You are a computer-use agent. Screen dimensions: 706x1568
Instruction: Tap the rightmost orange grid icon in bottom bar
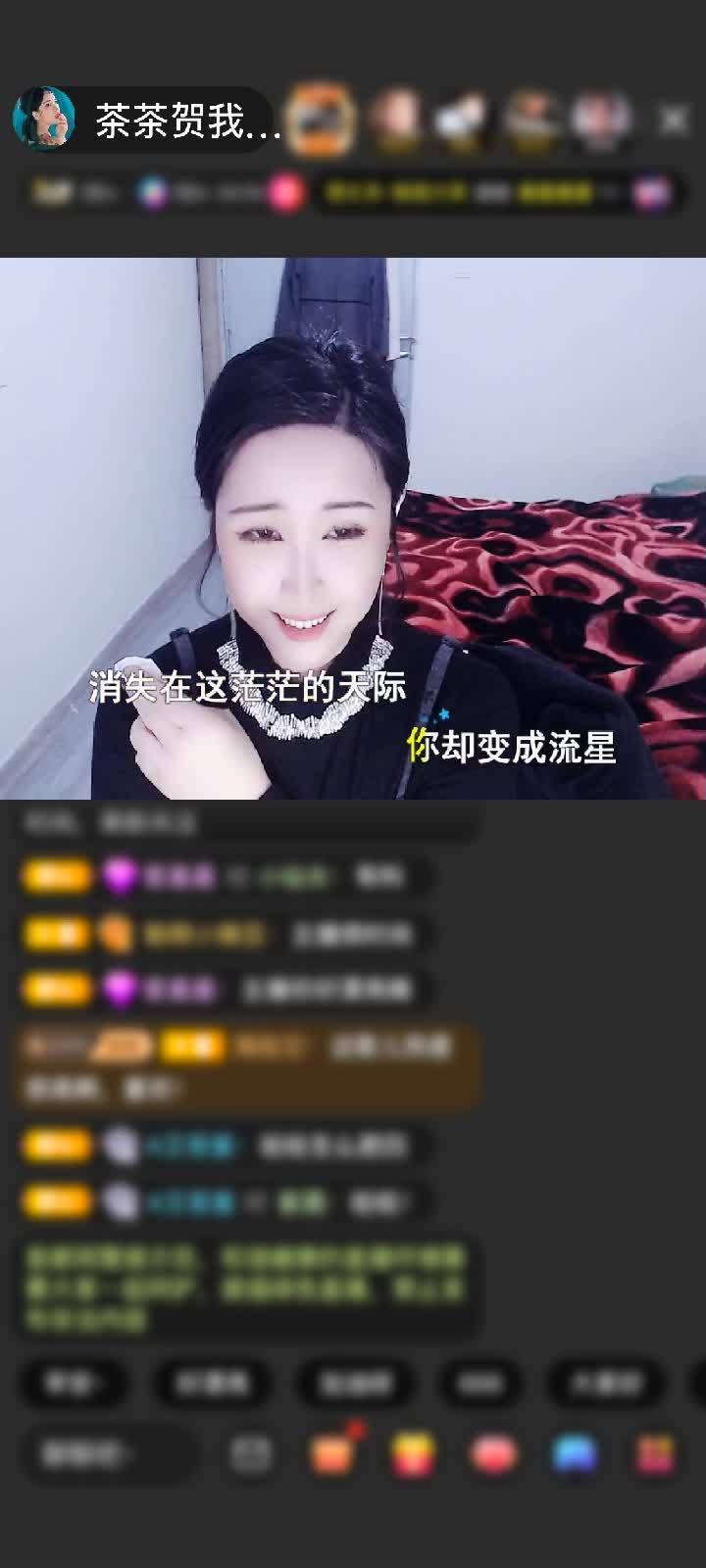[648, 1455]
